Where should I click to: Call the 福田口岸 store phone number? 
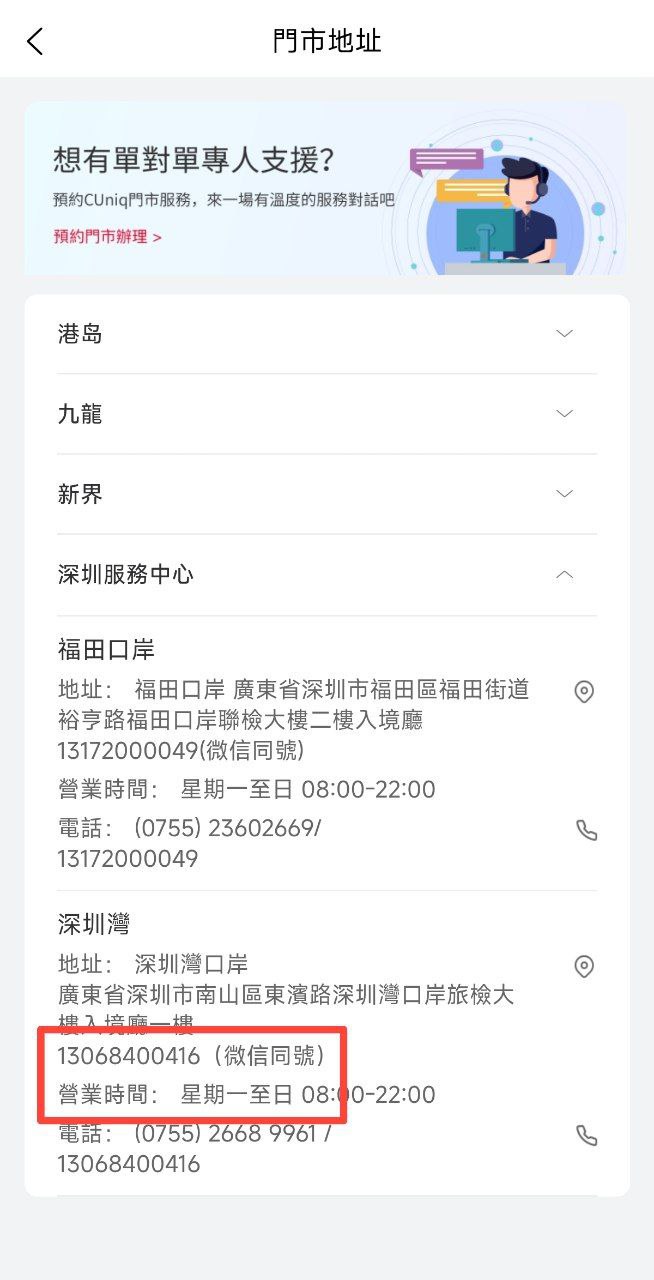586,830
